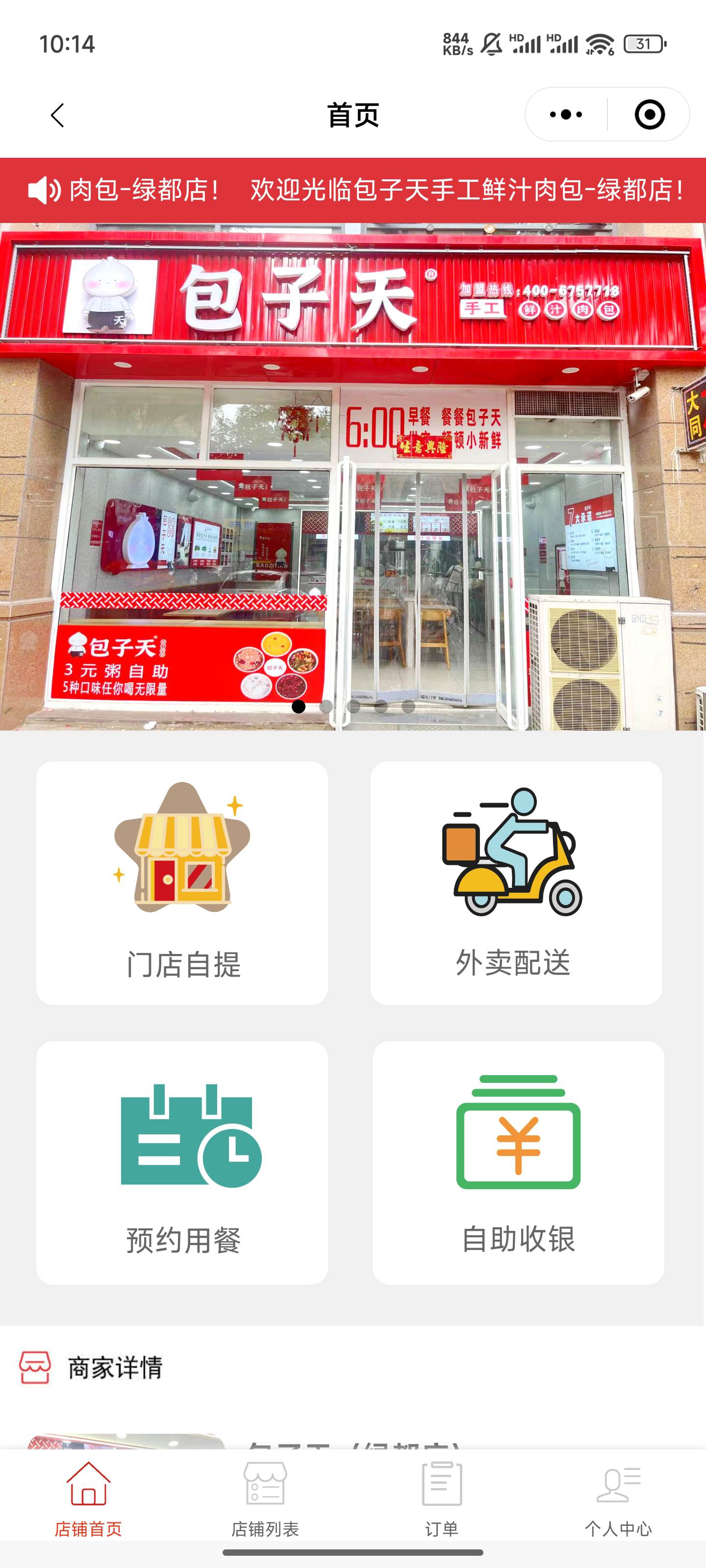This screenshot has height=1568, width=706.
Task: Jump to the second carousel slide dot
Action: 326,706
